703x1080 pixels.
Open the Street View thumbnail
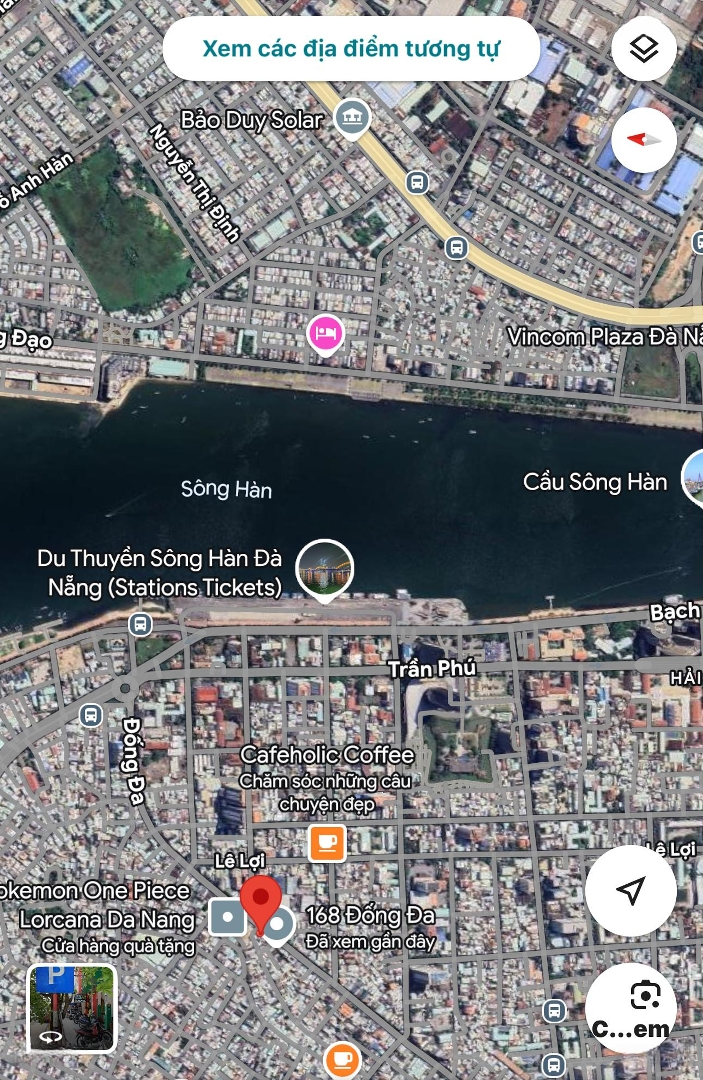[72, 1008]
